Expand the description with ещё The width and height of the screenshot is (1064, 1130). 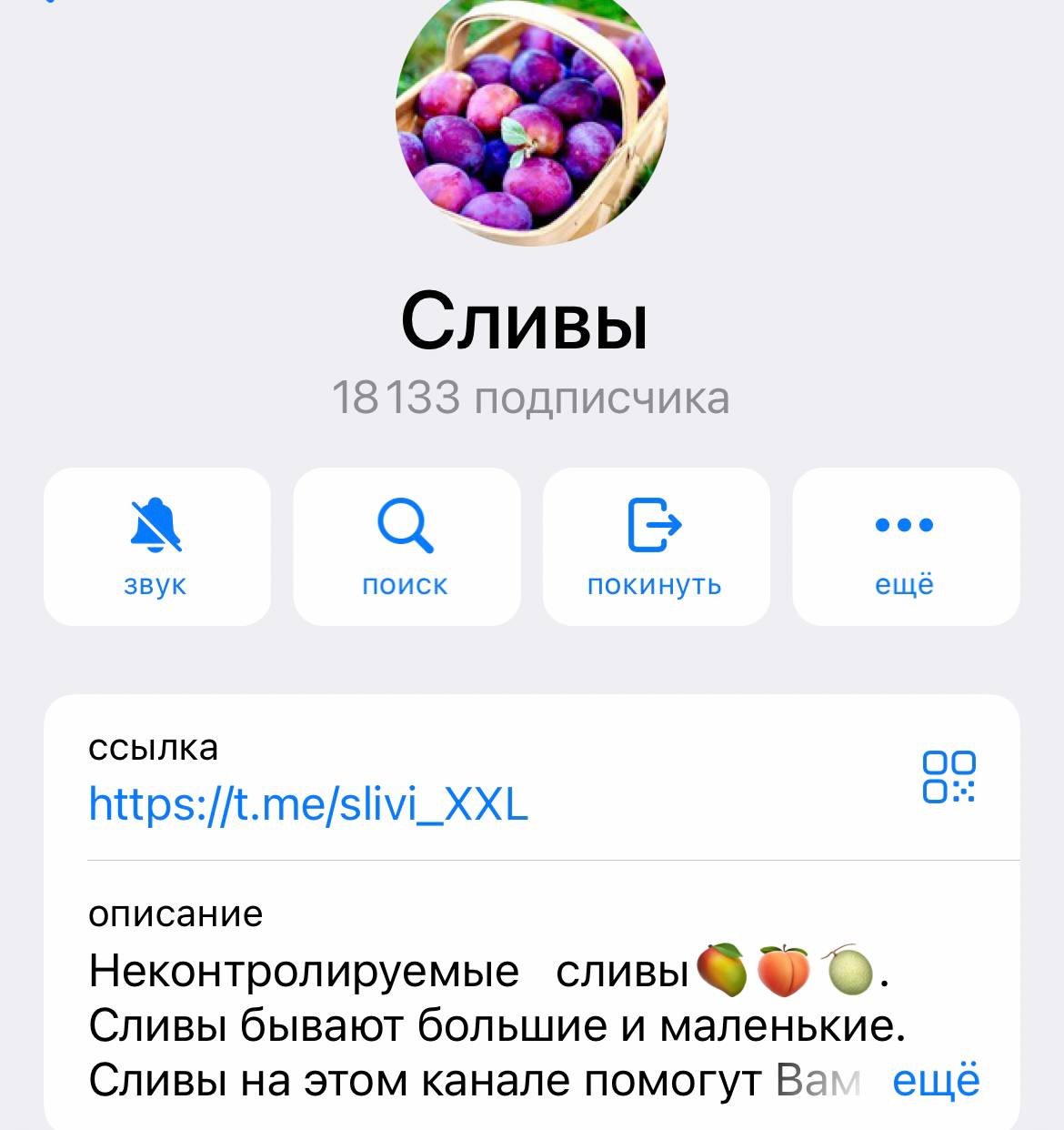coord(936,1080)
